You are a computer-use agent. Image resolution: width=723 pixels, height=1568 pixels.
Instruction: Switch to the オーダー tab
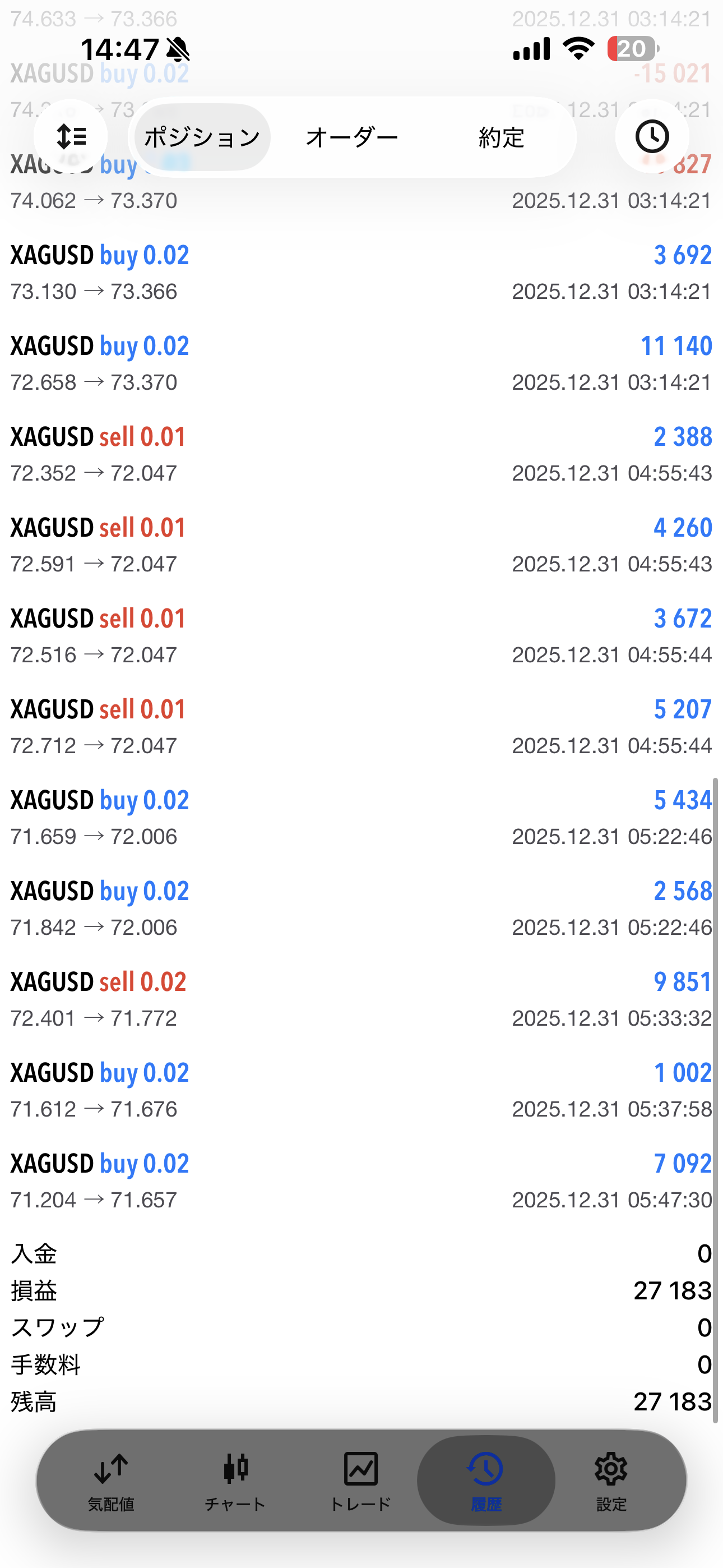(352, 137)
